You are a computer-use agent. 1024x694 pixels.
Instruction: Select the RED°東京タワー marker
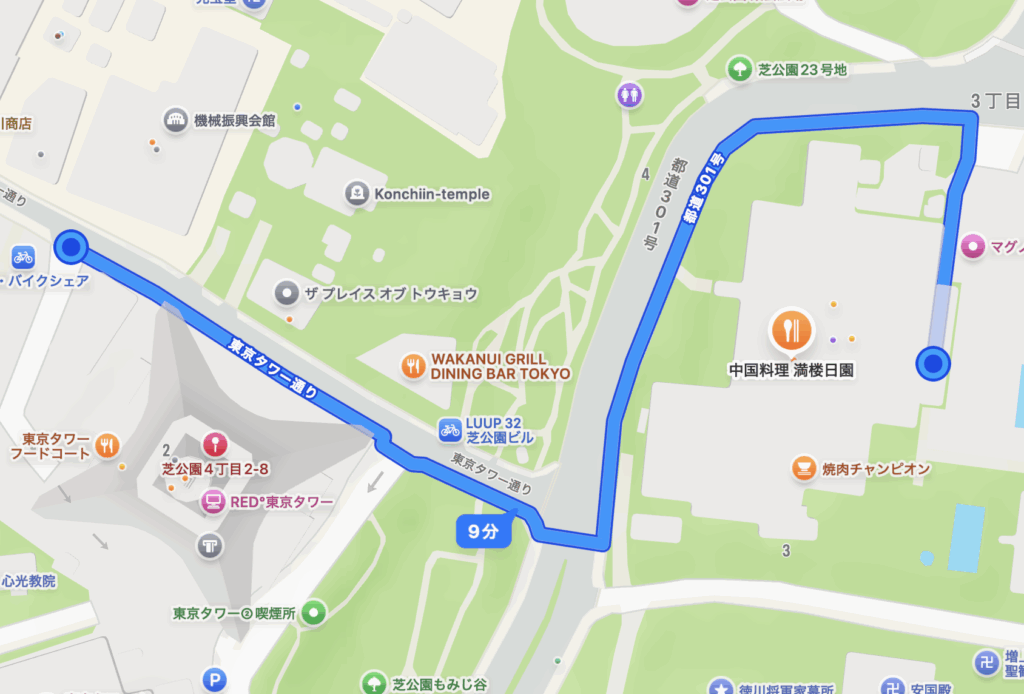pyautogui.click(x=212, y=502)
